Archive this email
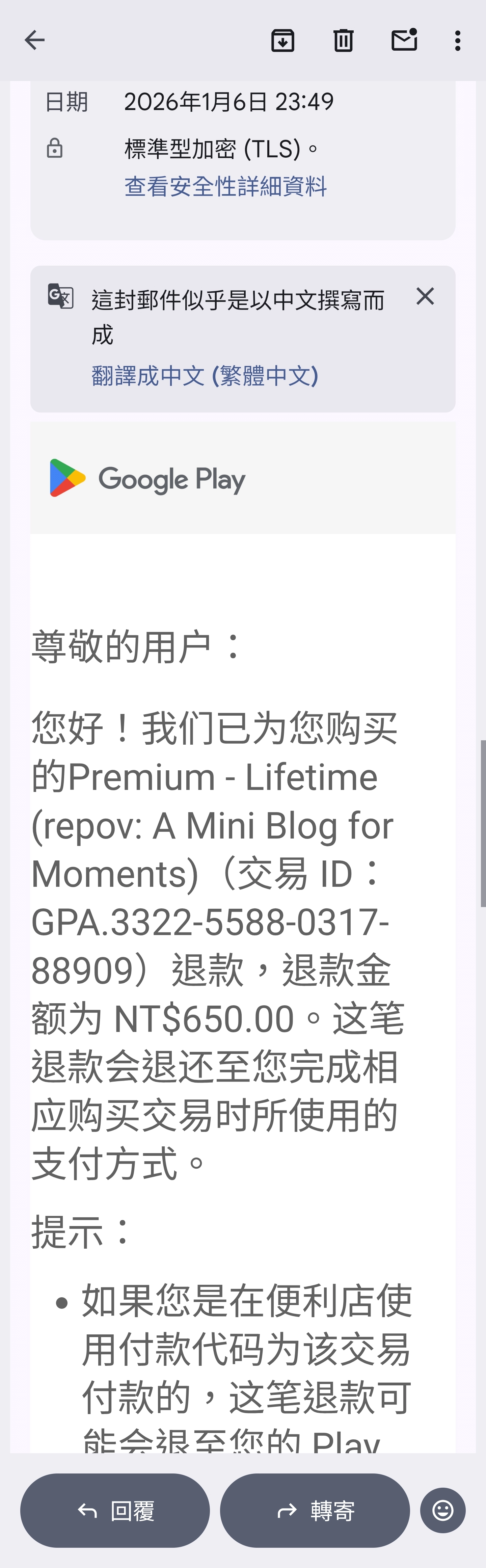Image resolution: width=486 pixels, height=1568 pixels. pyautogui.click(x=283, y=40)
